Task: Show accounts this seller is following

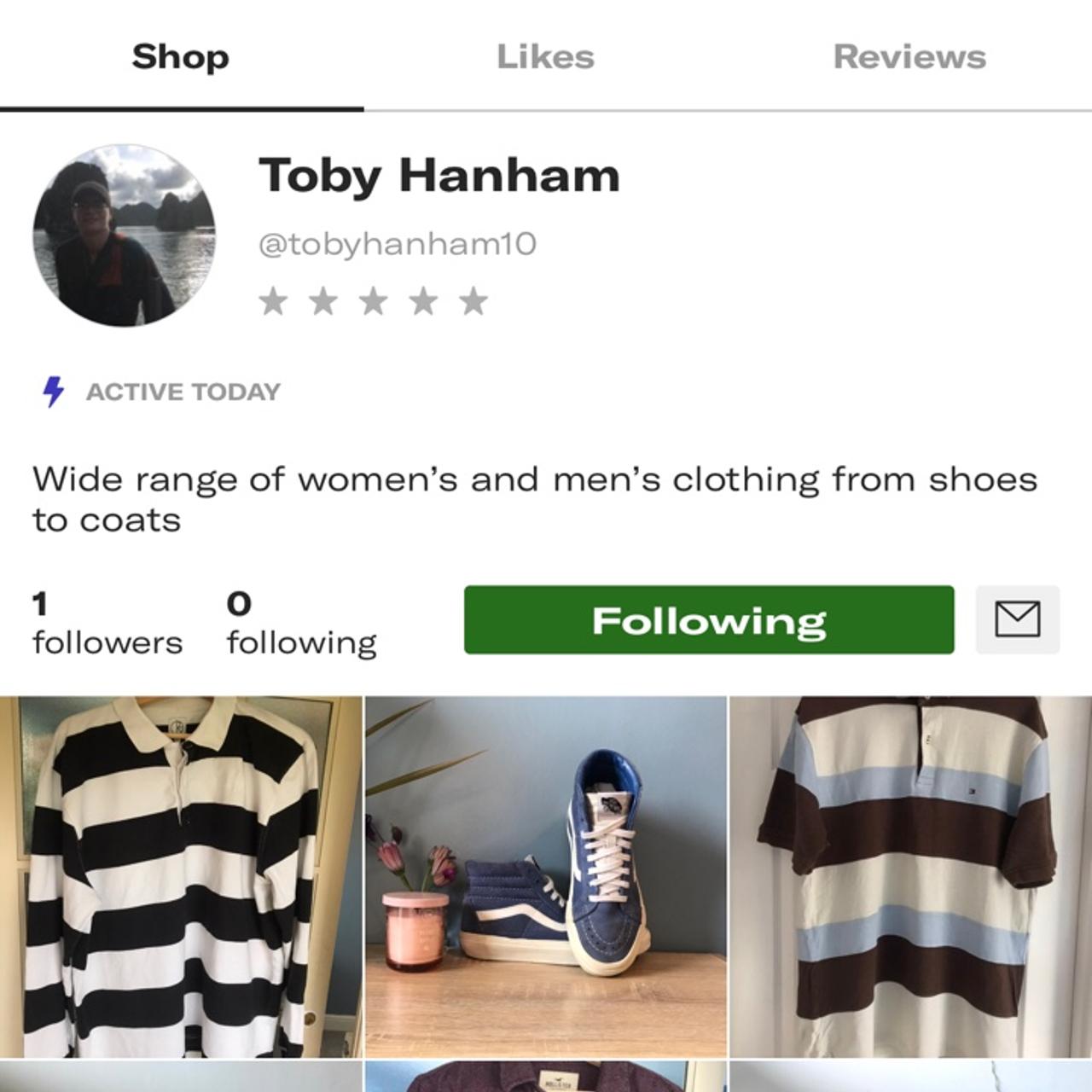Action: (301, 624)
